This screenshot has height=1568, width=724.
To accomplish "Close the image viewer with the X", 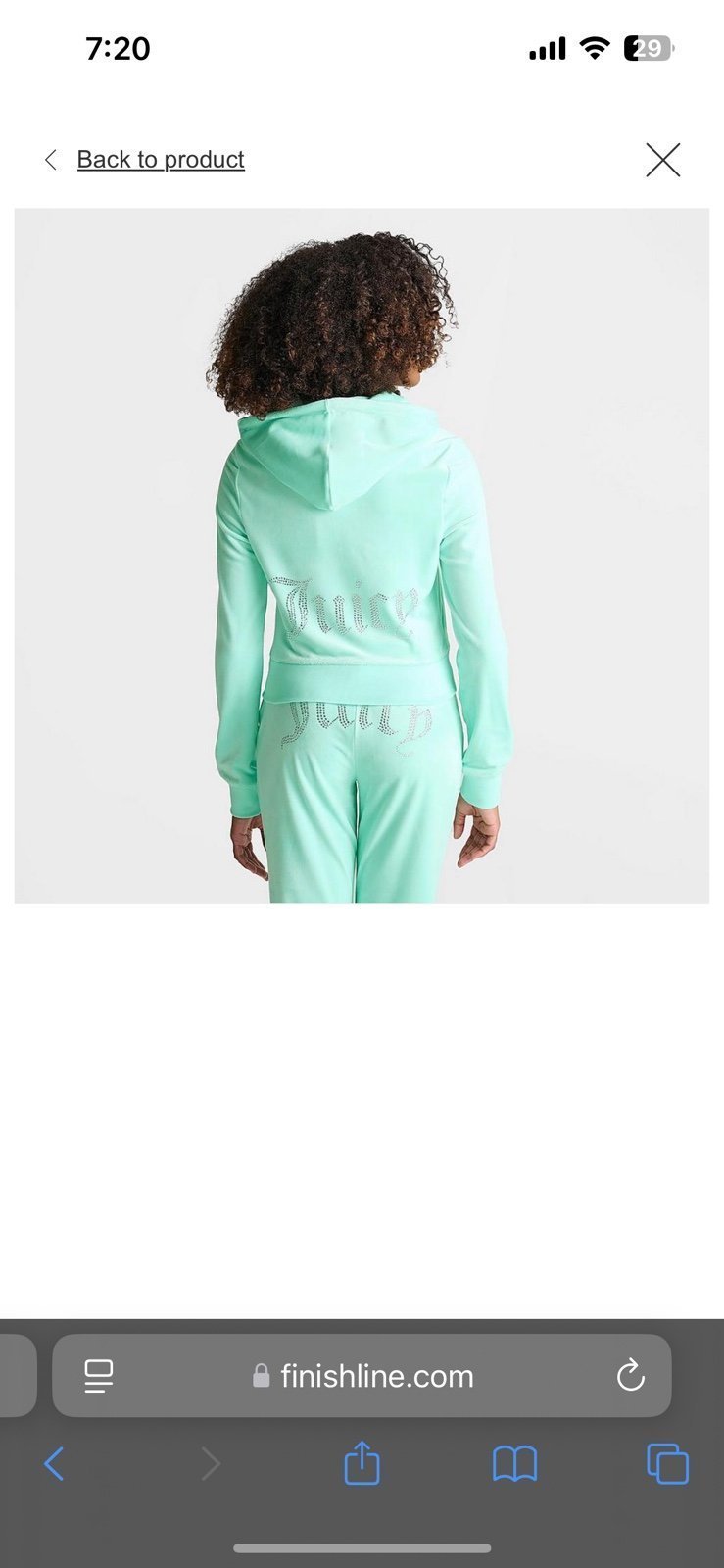I will coord(663,160).
